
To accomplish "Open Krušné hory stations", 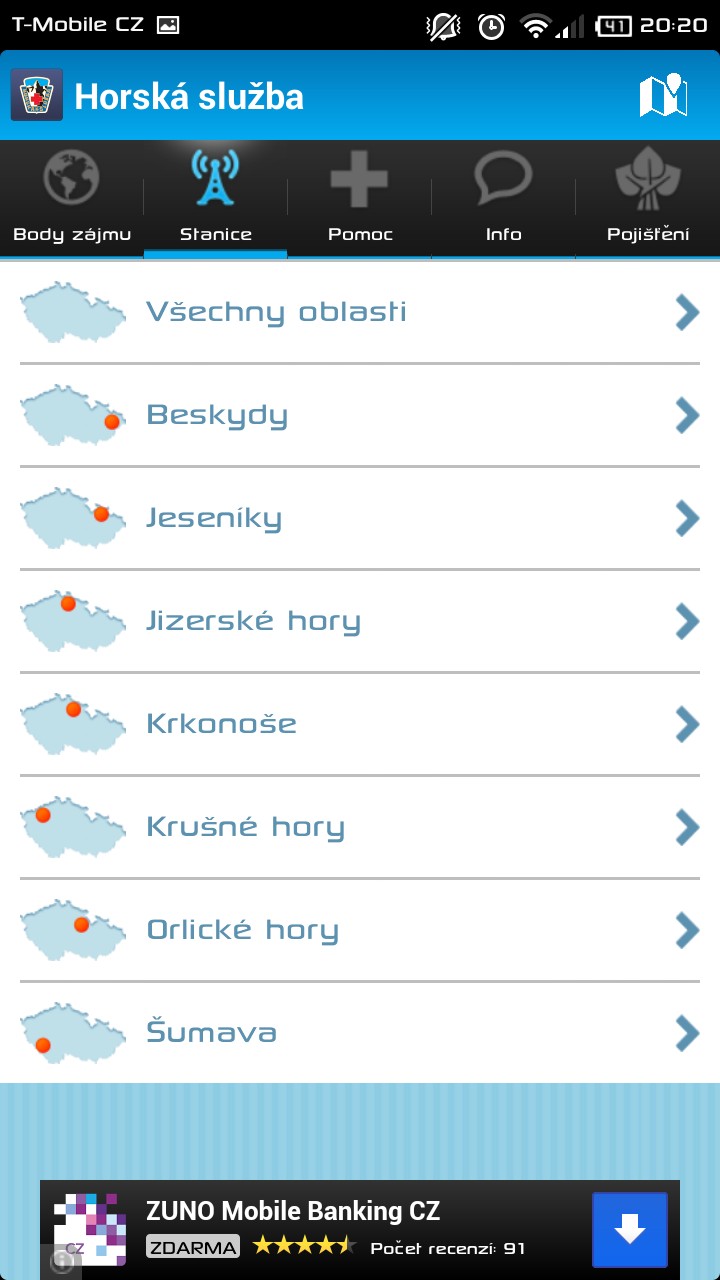I will [x=360, y=827].
